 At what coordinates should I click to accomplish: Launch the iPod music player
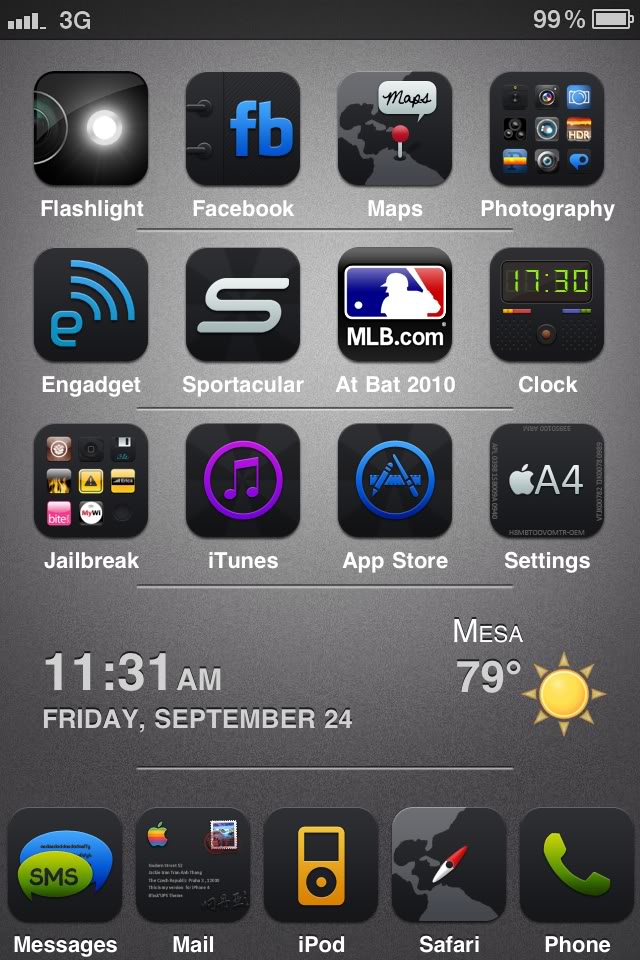tap(321, 865)
